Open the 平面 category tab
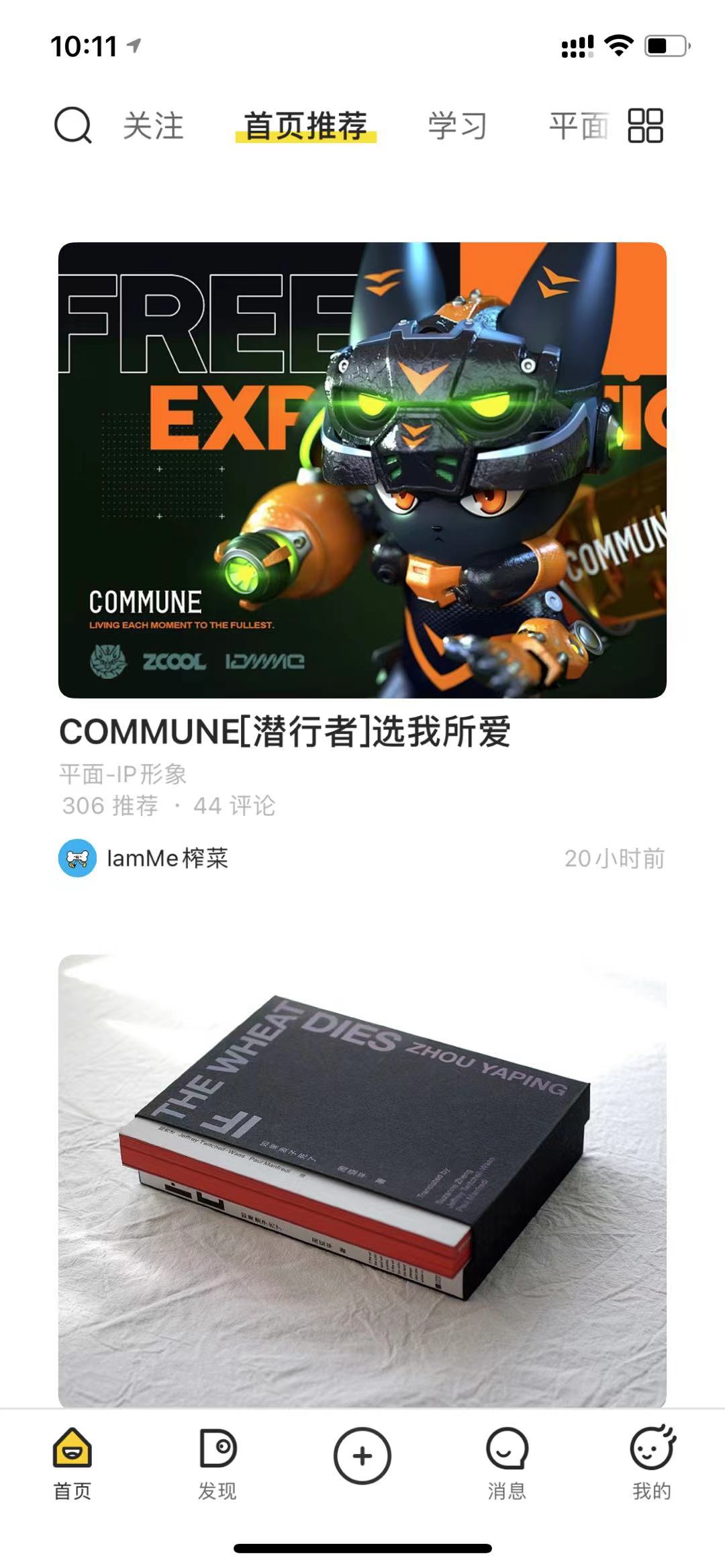Viewport: 725px width, 1568px height. [579, 126]
